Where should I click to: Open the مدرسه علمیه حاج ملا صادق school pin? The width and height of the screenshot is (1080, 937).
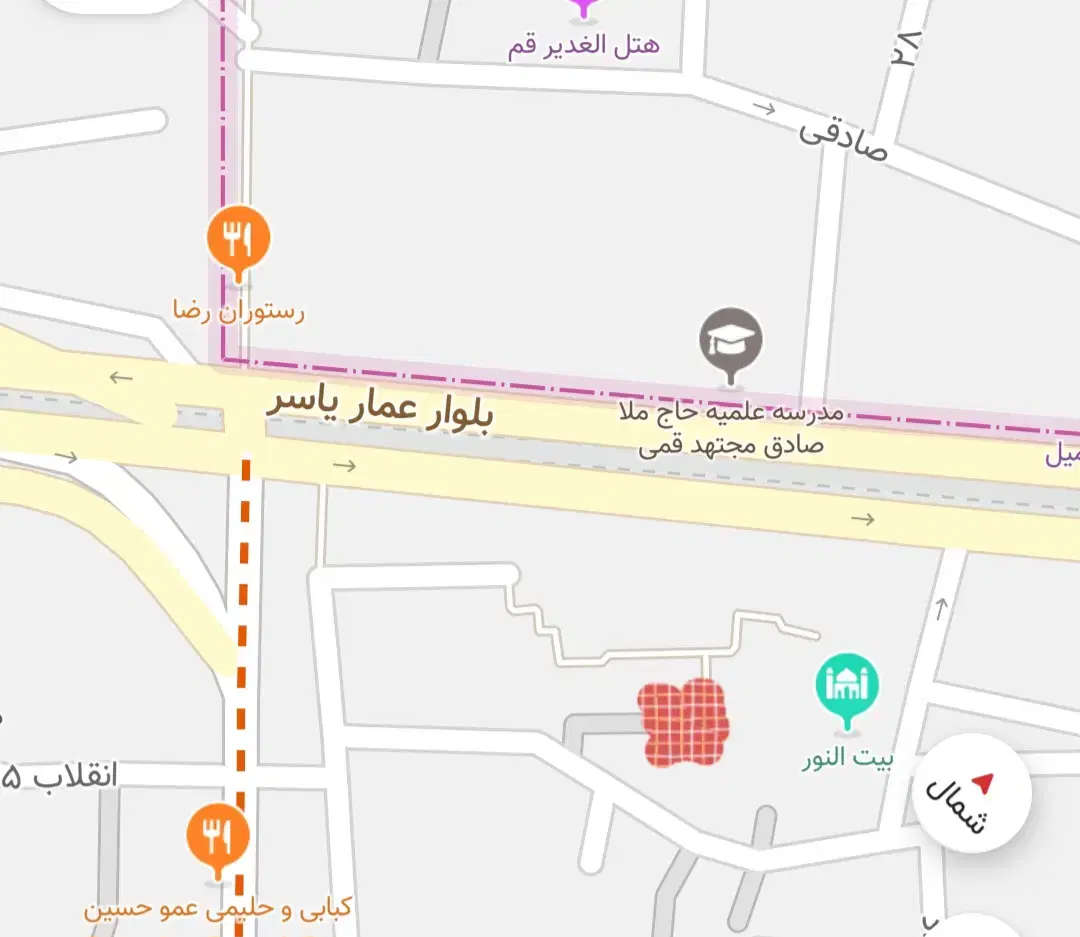click(731, 345)
